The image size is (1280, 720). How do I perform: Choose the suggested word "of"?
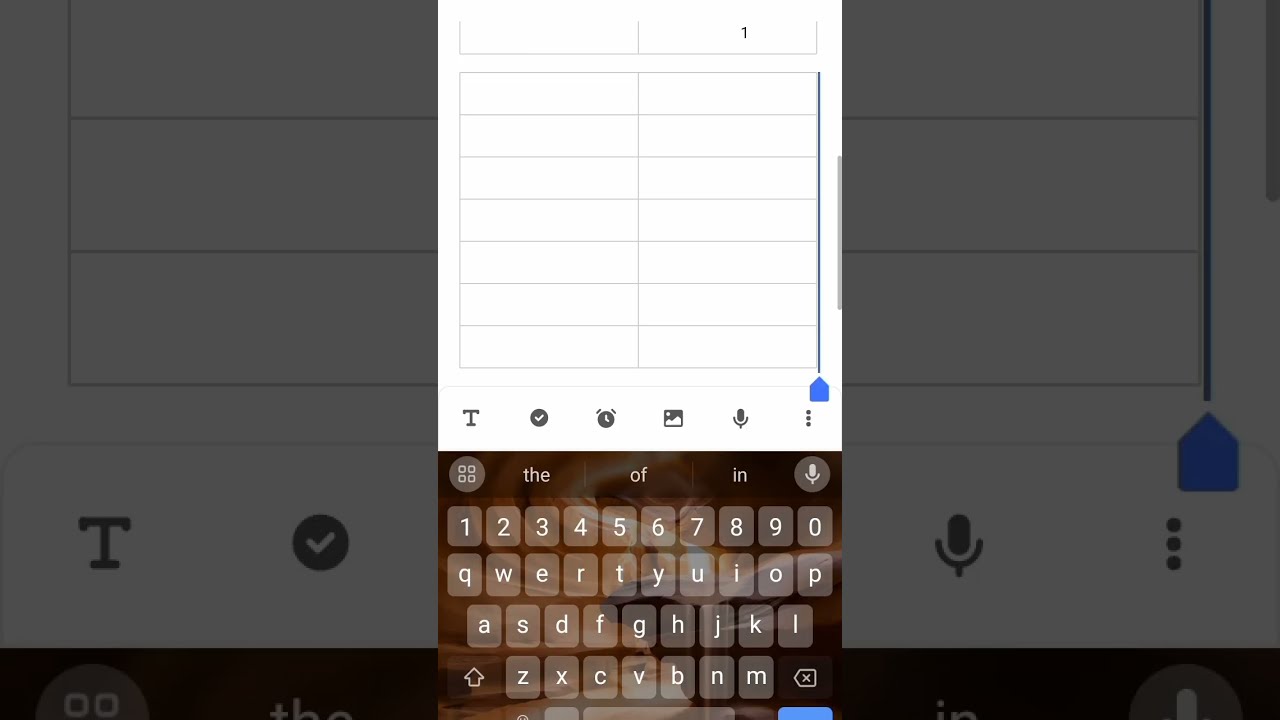tap(638, 475)
